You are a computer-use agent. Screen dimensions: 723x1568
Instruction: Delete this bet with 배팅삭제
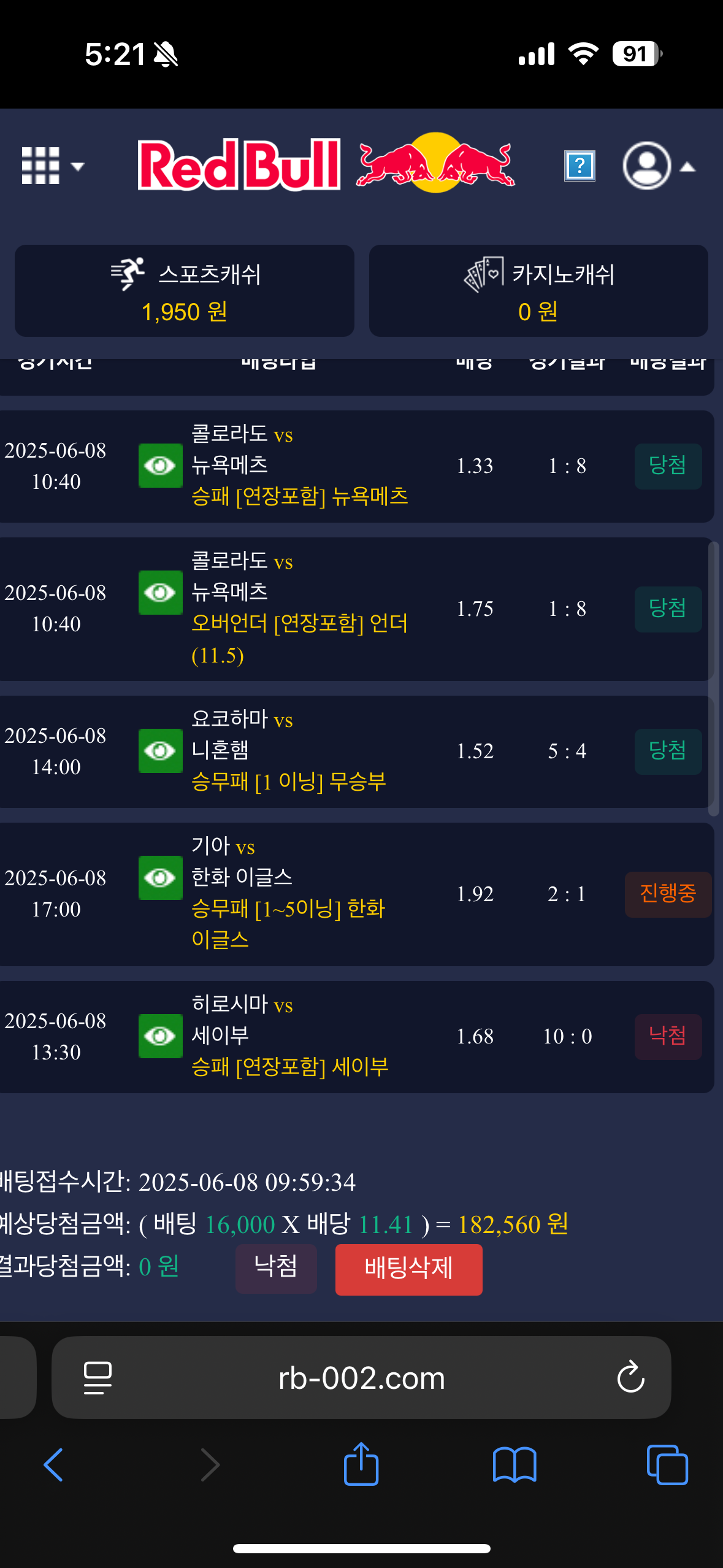point(408,1269)
